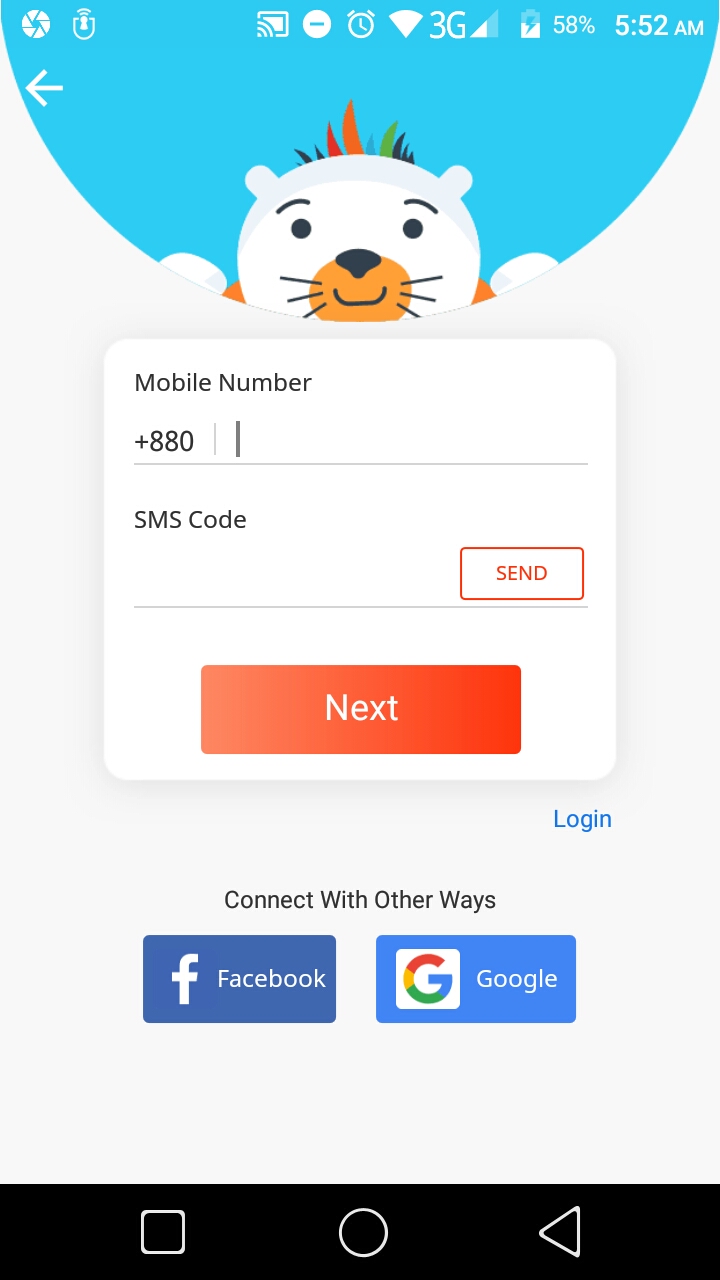
Task: Open the Login link
Action: point(582,819)
